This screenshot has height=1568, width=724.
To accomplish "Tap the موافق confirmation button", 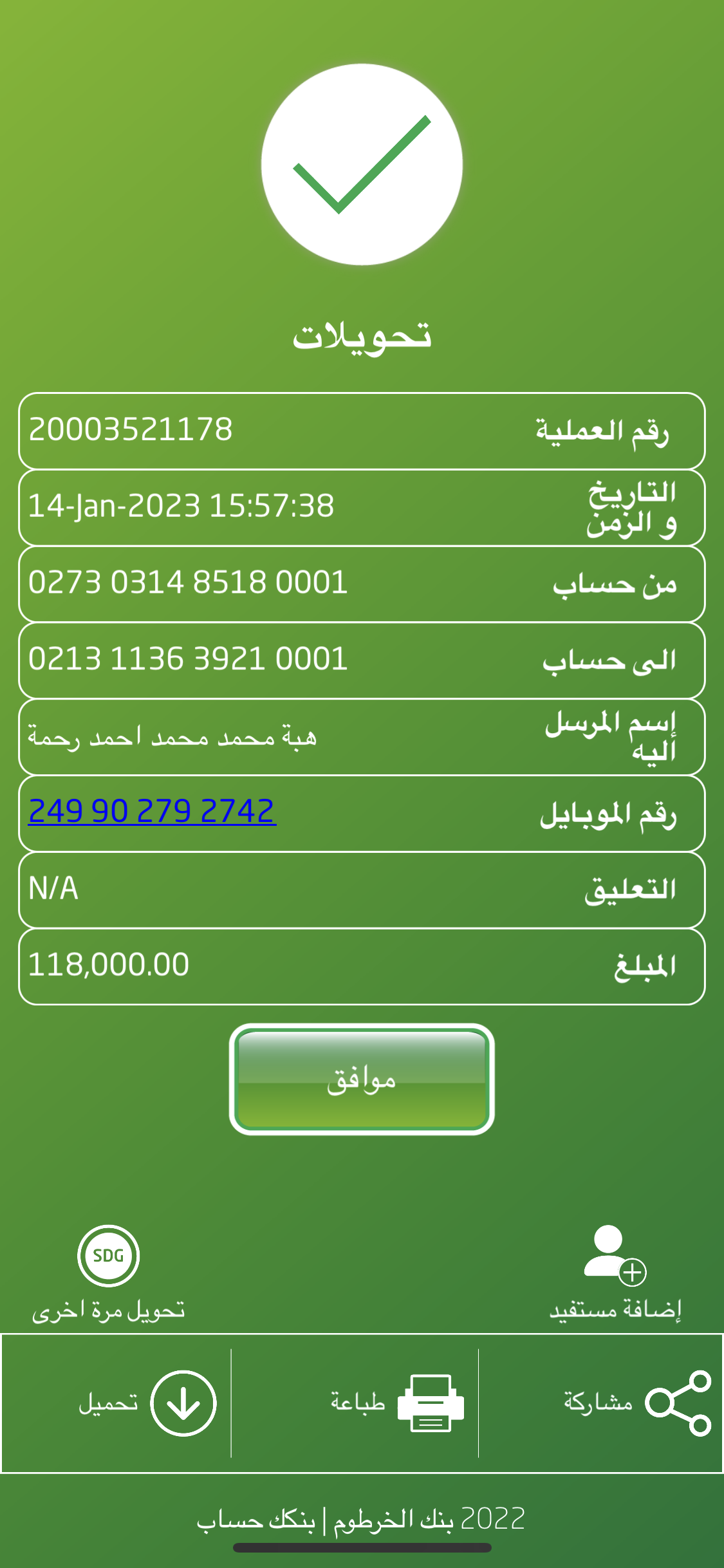I will click(362, 1079).
